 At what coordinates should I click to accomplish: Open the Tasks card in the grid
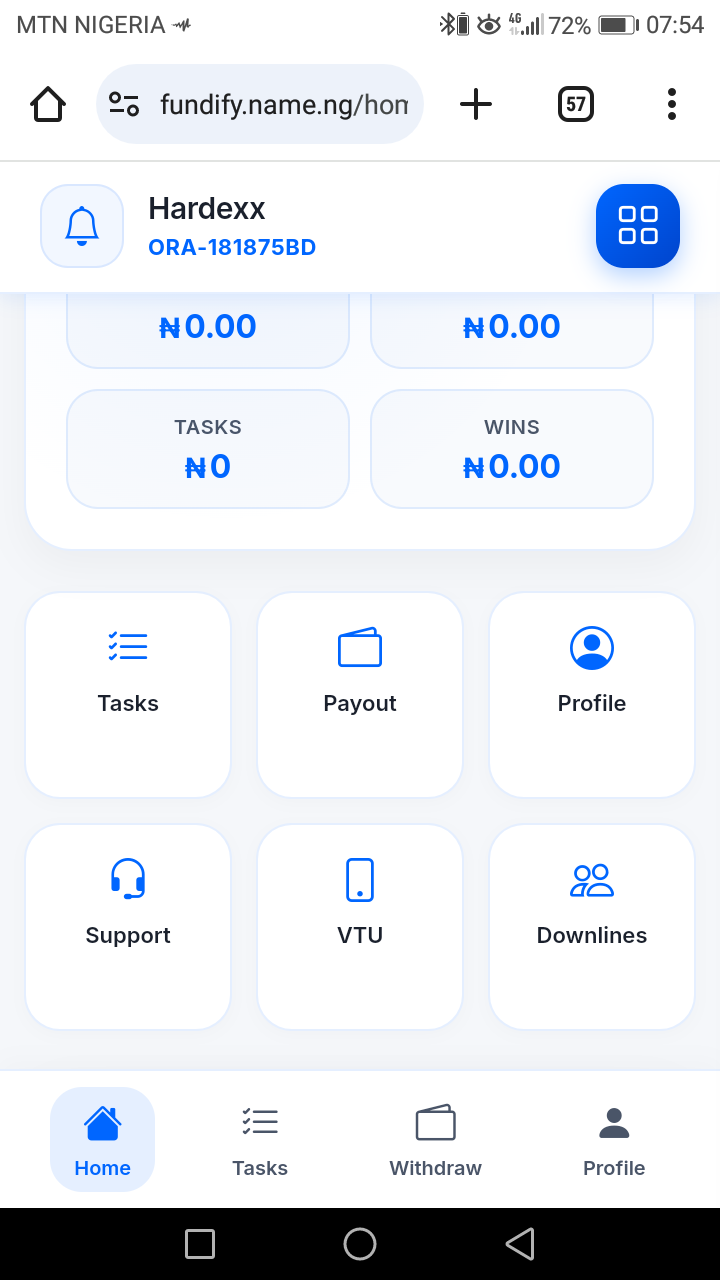point(128,695)
